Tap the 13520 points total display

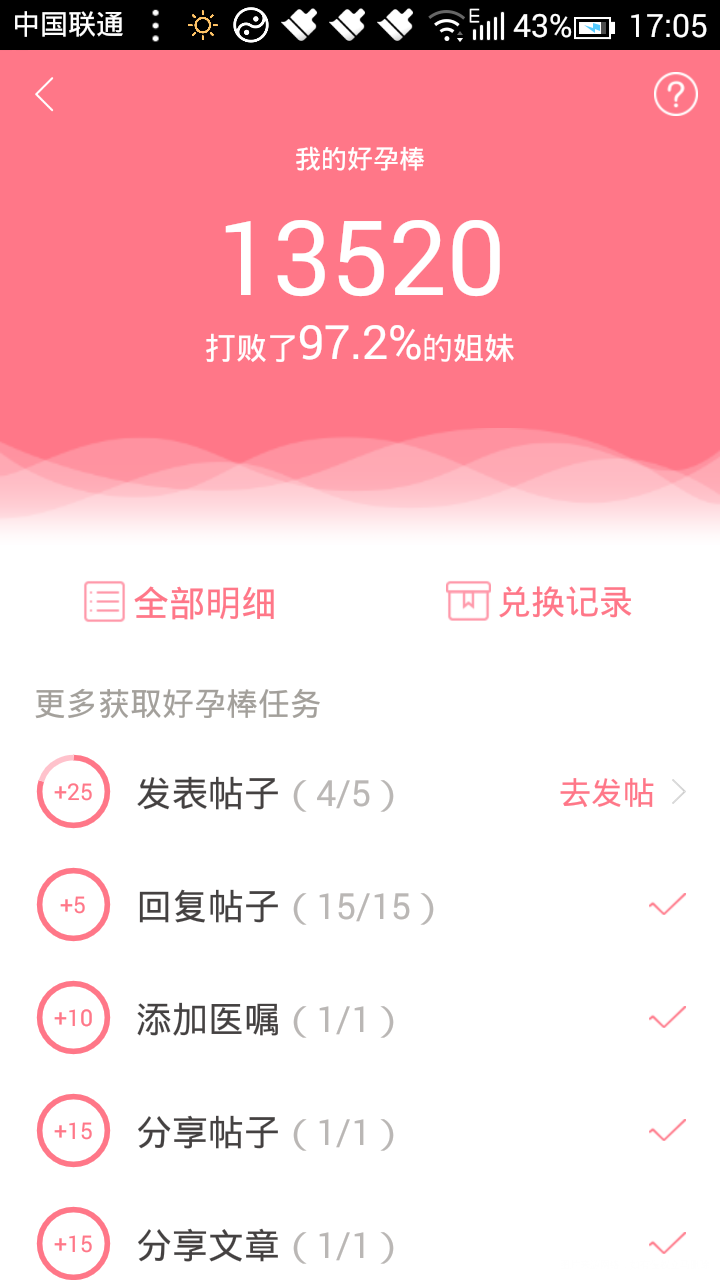coord(360,255)
